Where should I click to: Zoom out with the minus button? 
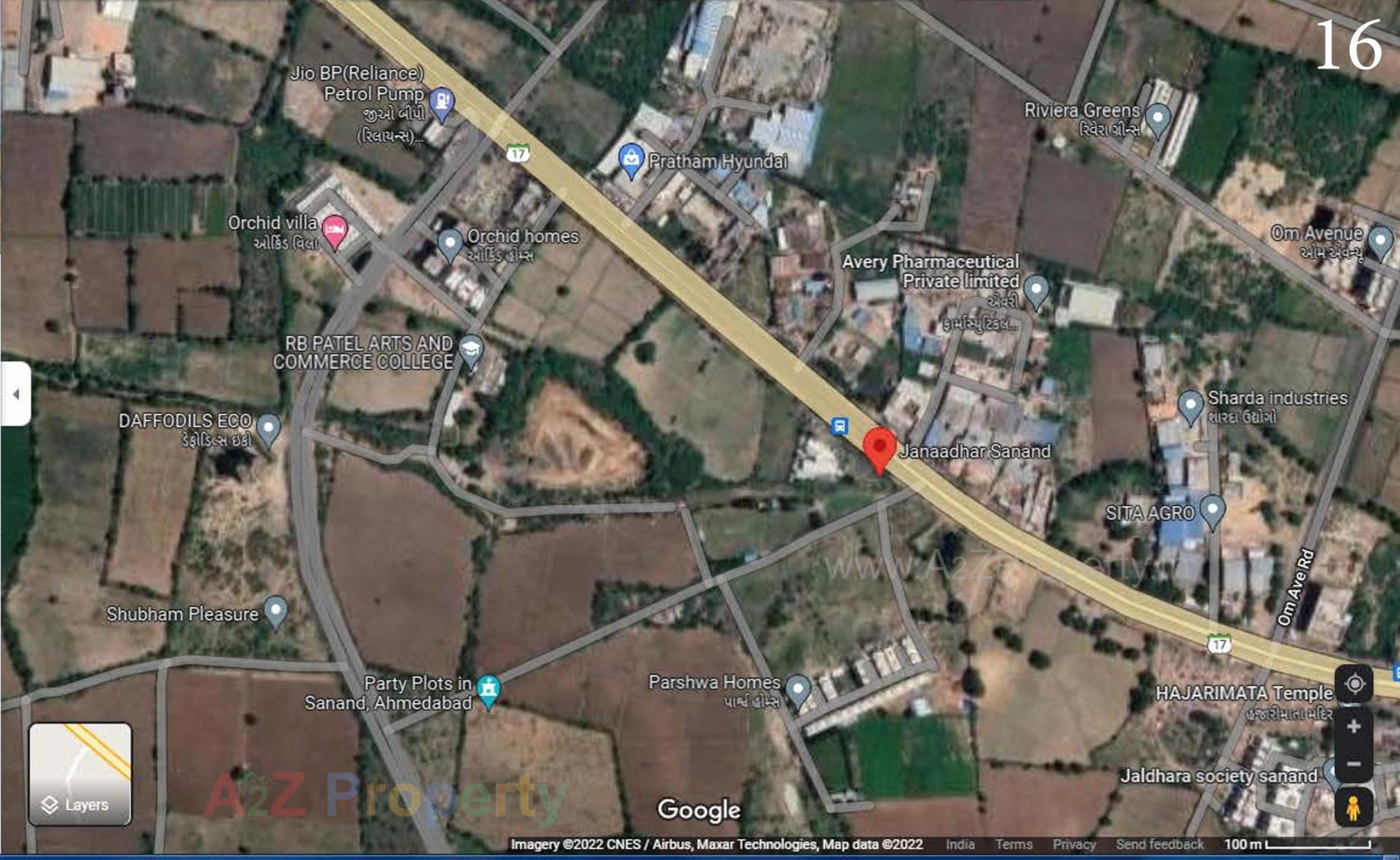click(x=1354, y=764)
